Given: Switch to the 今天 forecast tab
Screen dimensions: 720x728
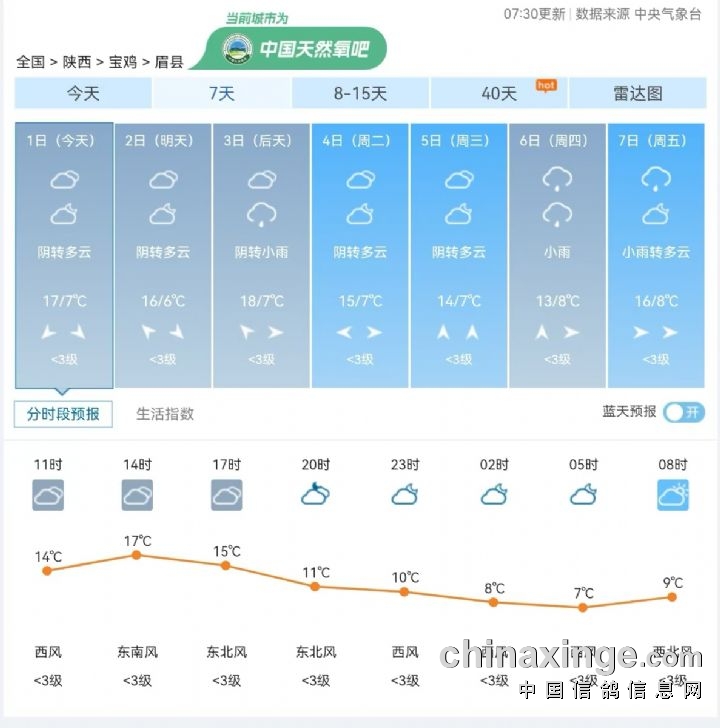Looking at the screenshot, I should point(83,93).
